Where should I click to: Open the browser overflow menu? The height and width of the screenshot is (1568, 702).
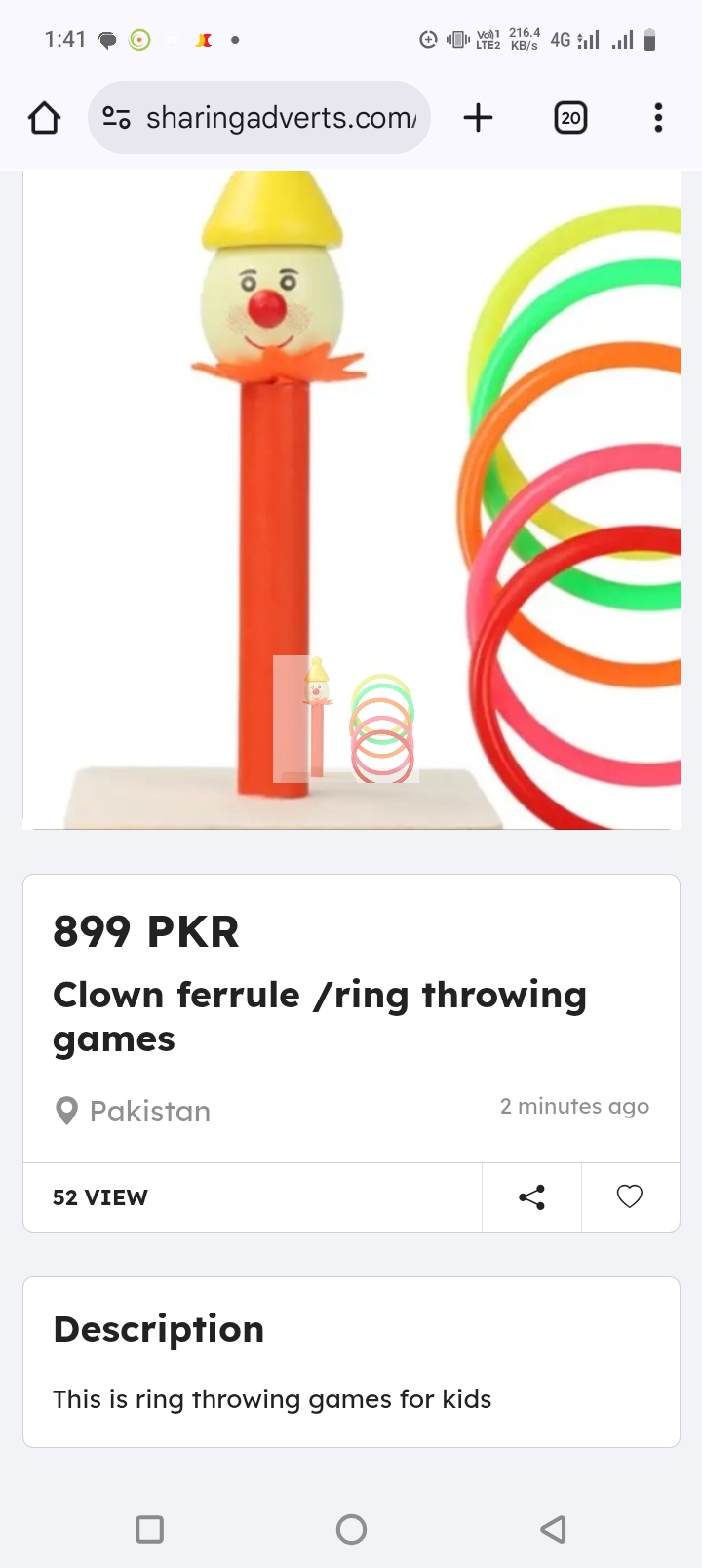point(658,118)
